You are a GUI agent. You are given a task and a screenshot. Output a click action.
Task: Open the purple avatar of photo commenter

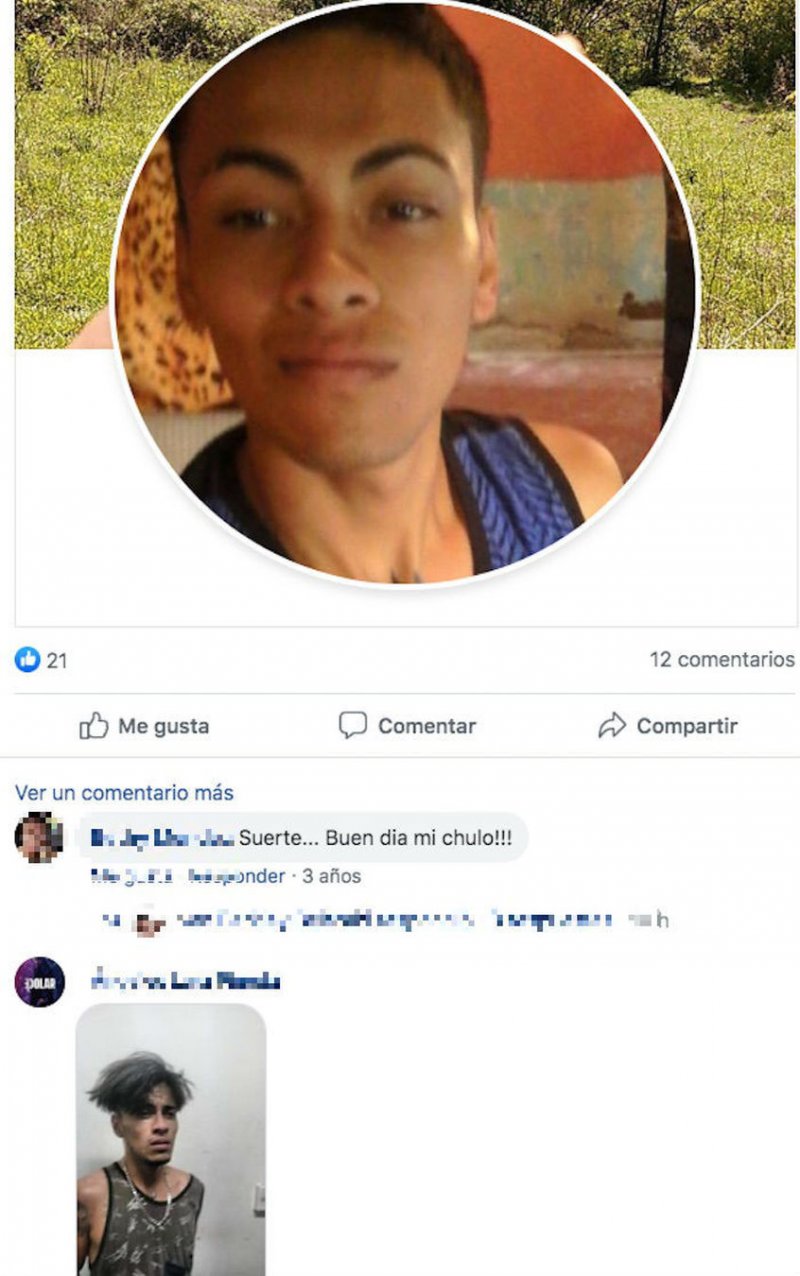(x=39, y=982)
